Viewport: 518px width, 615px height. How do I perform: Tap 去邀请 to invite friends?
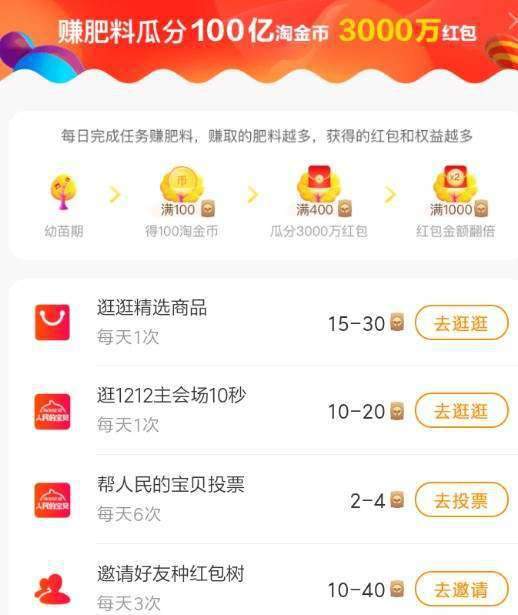pyautogui.click(x=462, y=589)
